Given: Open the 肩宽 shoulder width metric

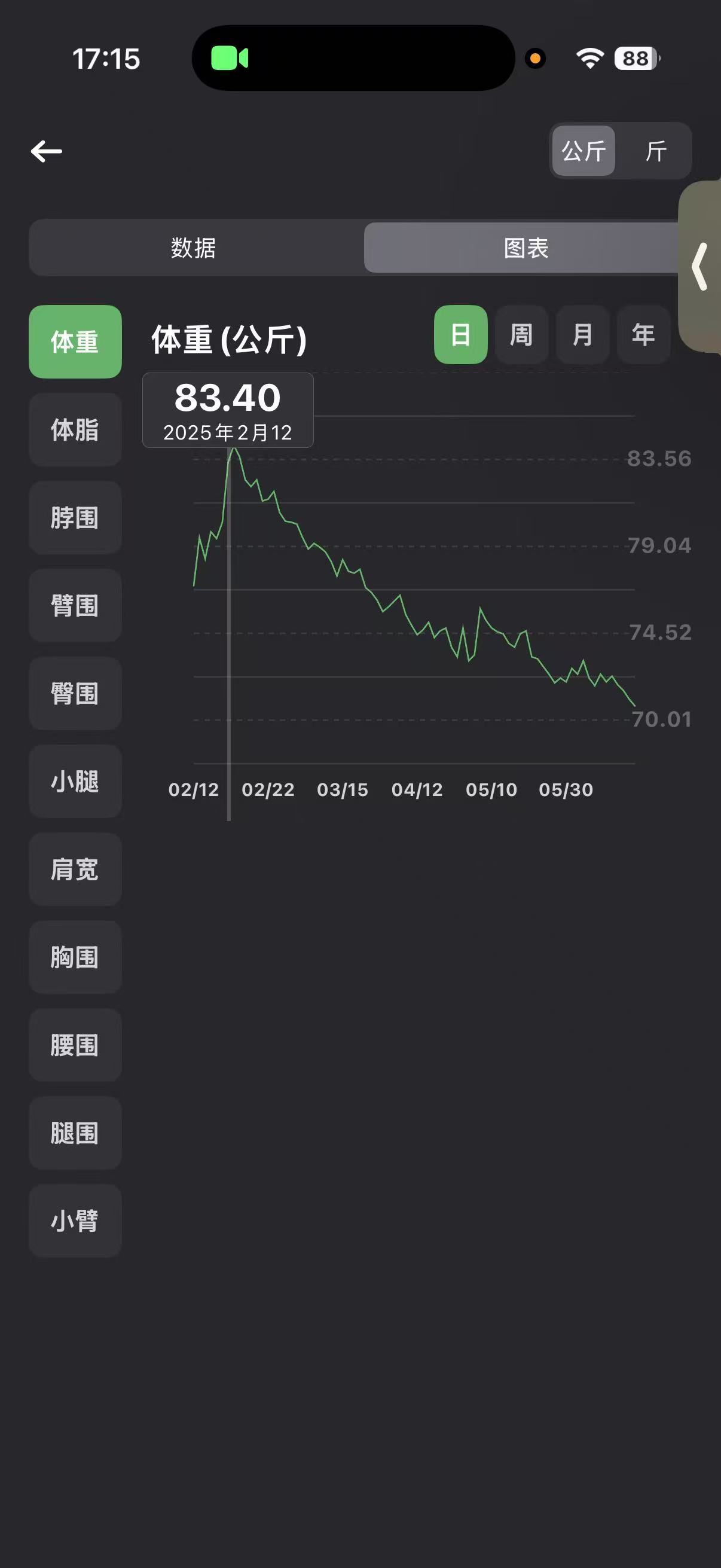Looking at the screenshot, I should (75, 870).
